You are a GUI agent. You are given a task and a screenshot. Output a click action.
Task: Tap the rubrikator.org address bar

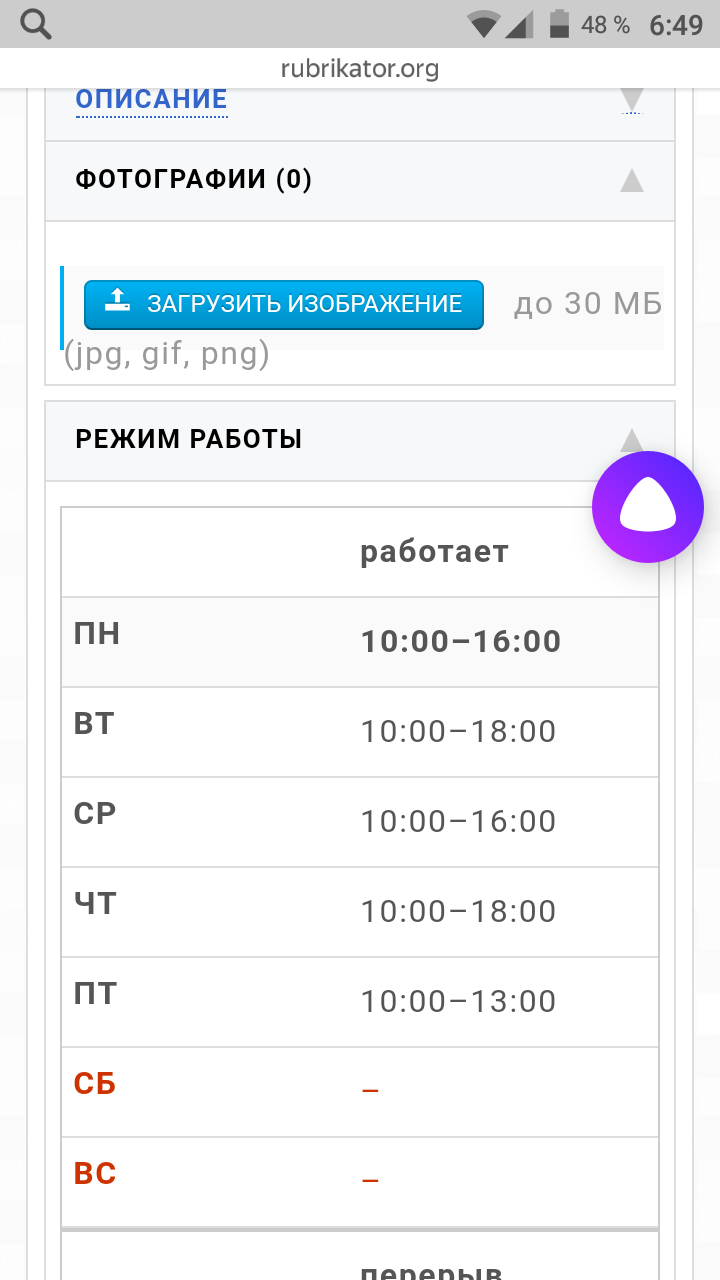point(360,69)
